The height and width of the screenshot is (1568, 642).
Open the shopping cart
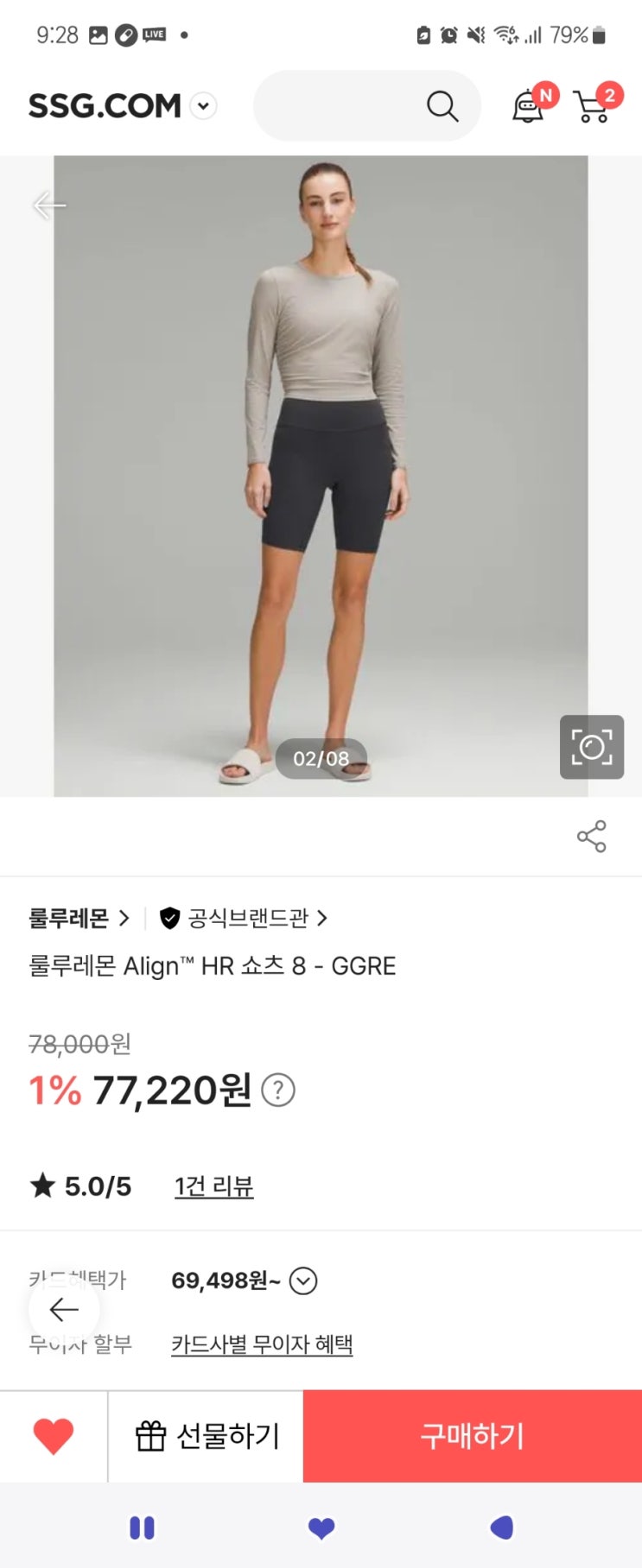[593, 107]
